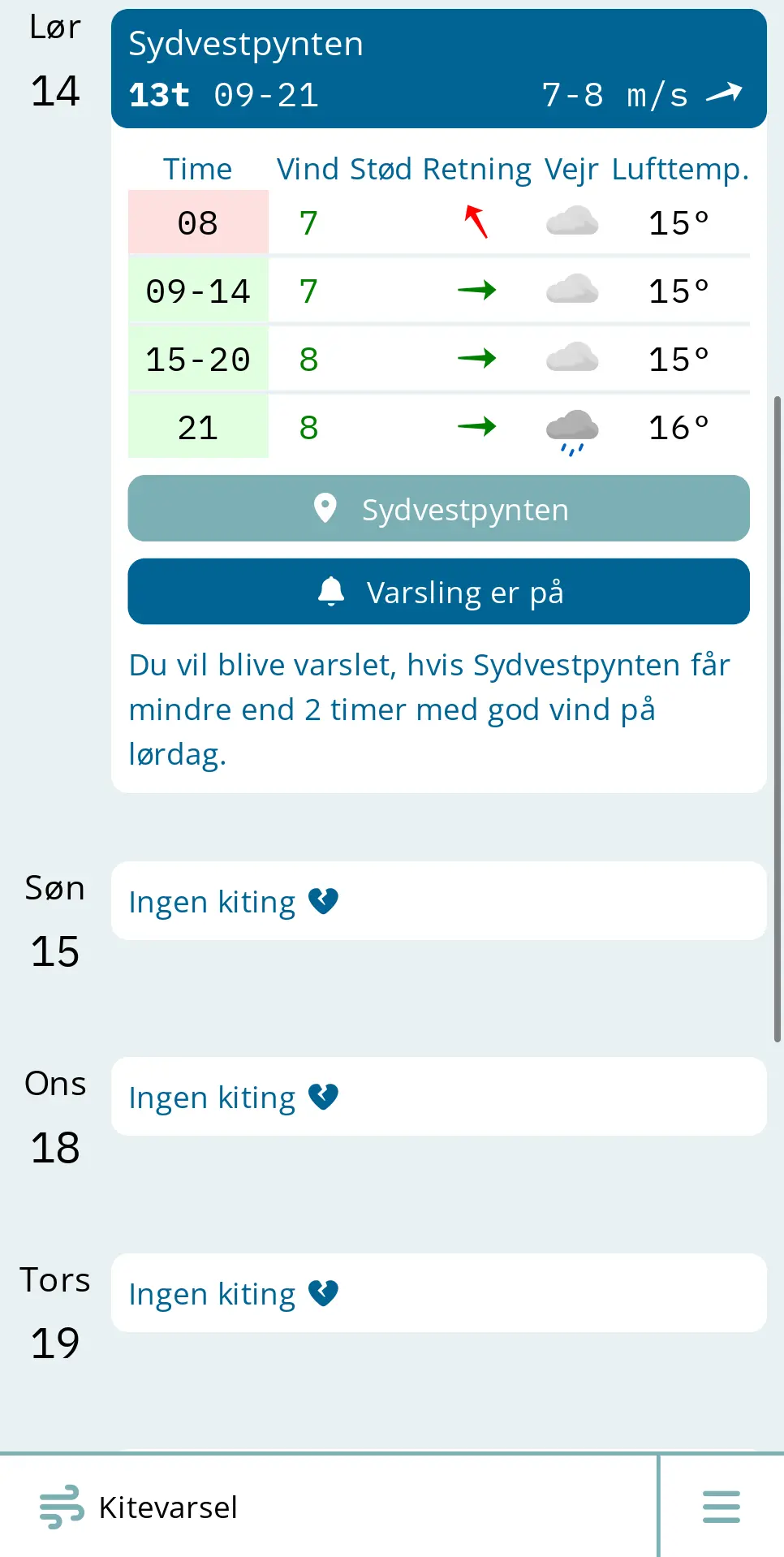Open the hamburger menu
This screenshot has width=784, height=1557.
click(721, 1507)
